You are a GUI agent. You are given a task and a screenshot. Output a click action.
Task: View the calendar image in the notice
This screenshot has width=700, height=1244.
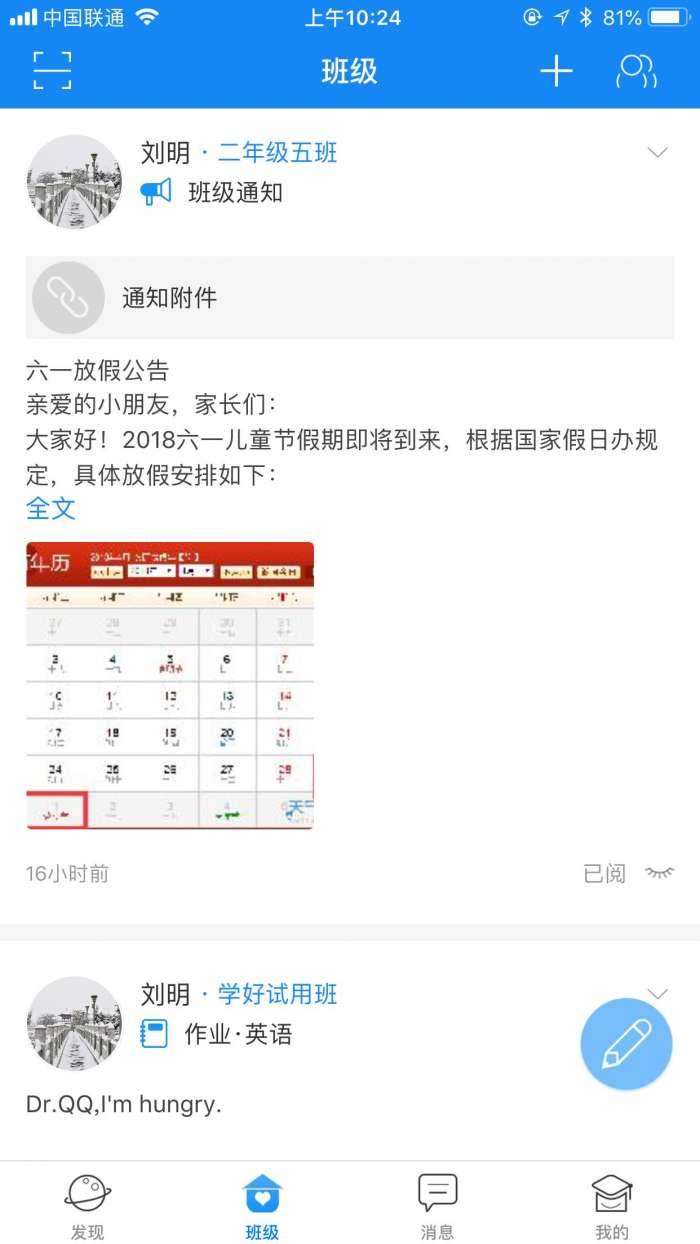click(x=170, y=685)
